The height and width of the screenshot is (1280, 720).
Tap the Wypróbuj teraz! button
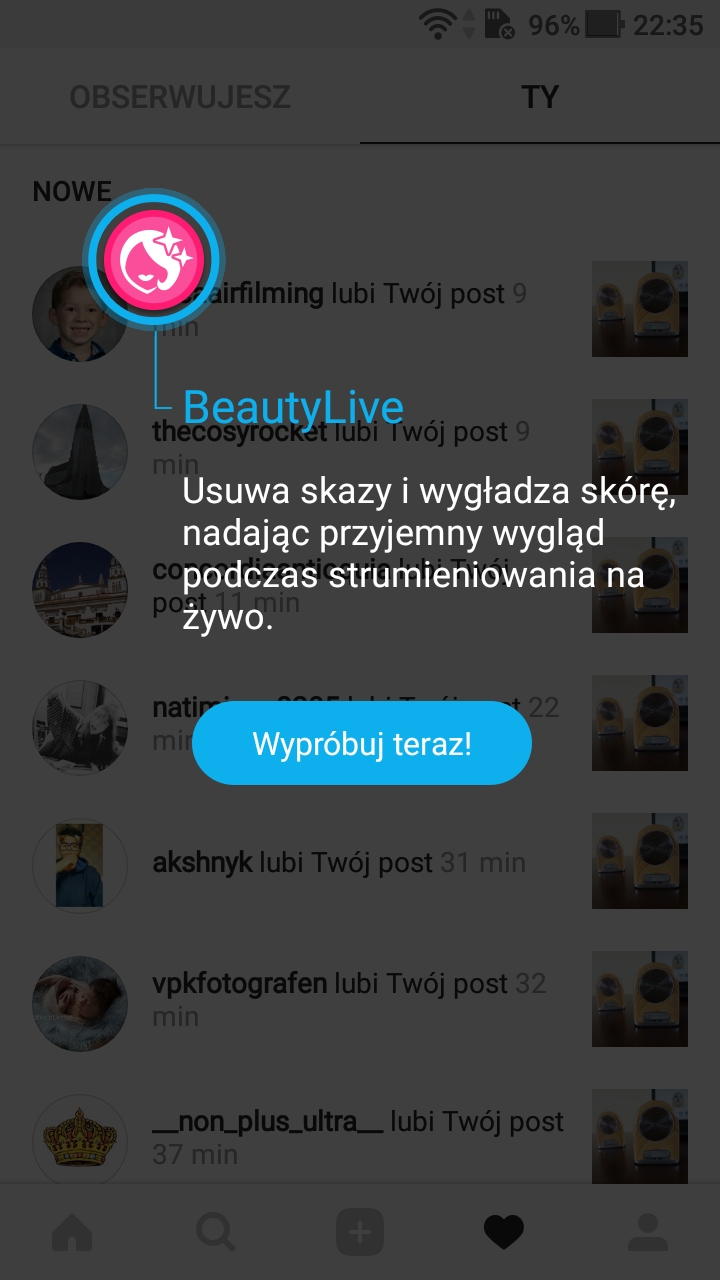point(361,743)
